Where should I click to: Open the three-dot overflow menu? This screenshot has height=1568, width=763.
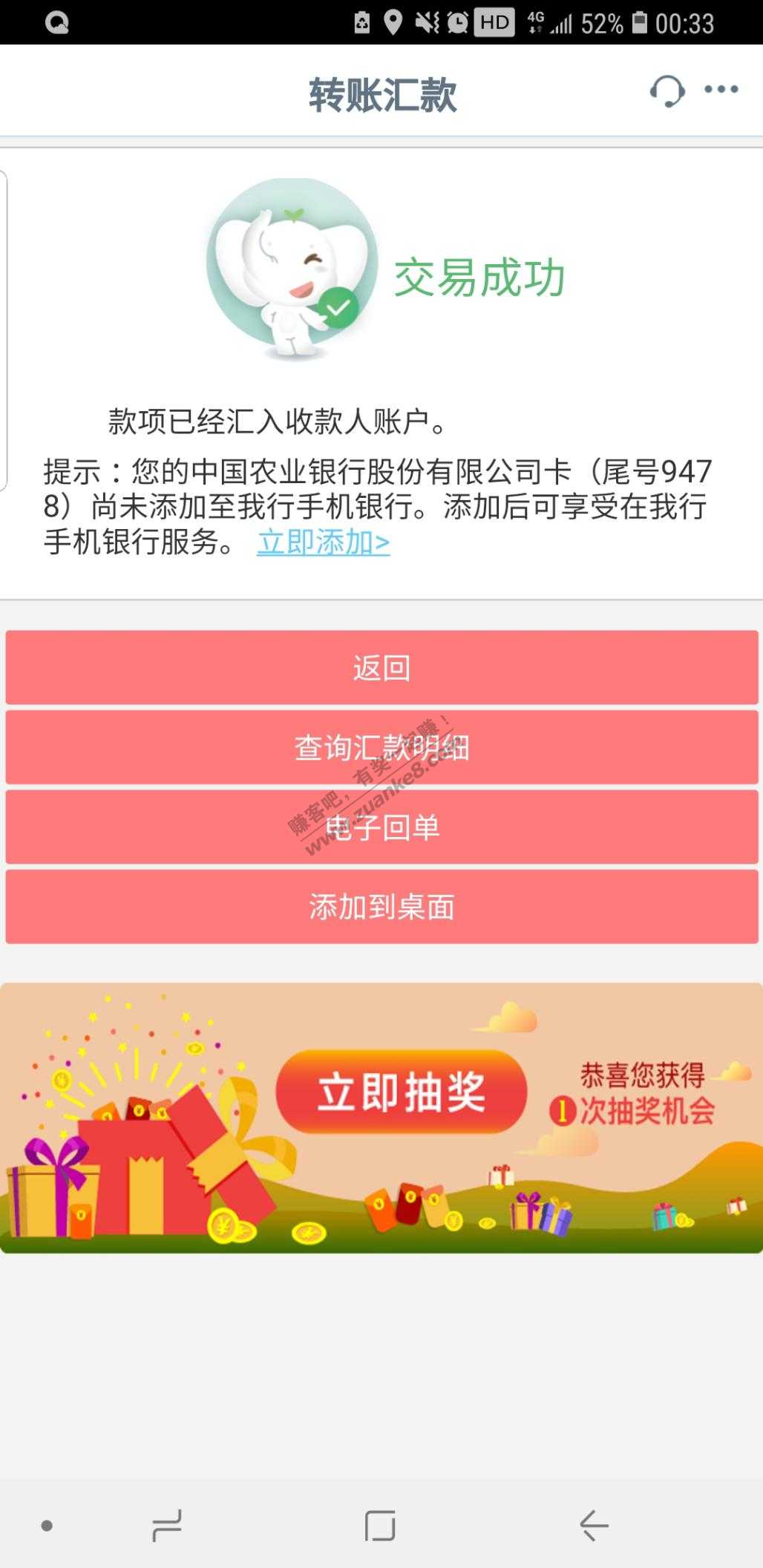(721, 90)
